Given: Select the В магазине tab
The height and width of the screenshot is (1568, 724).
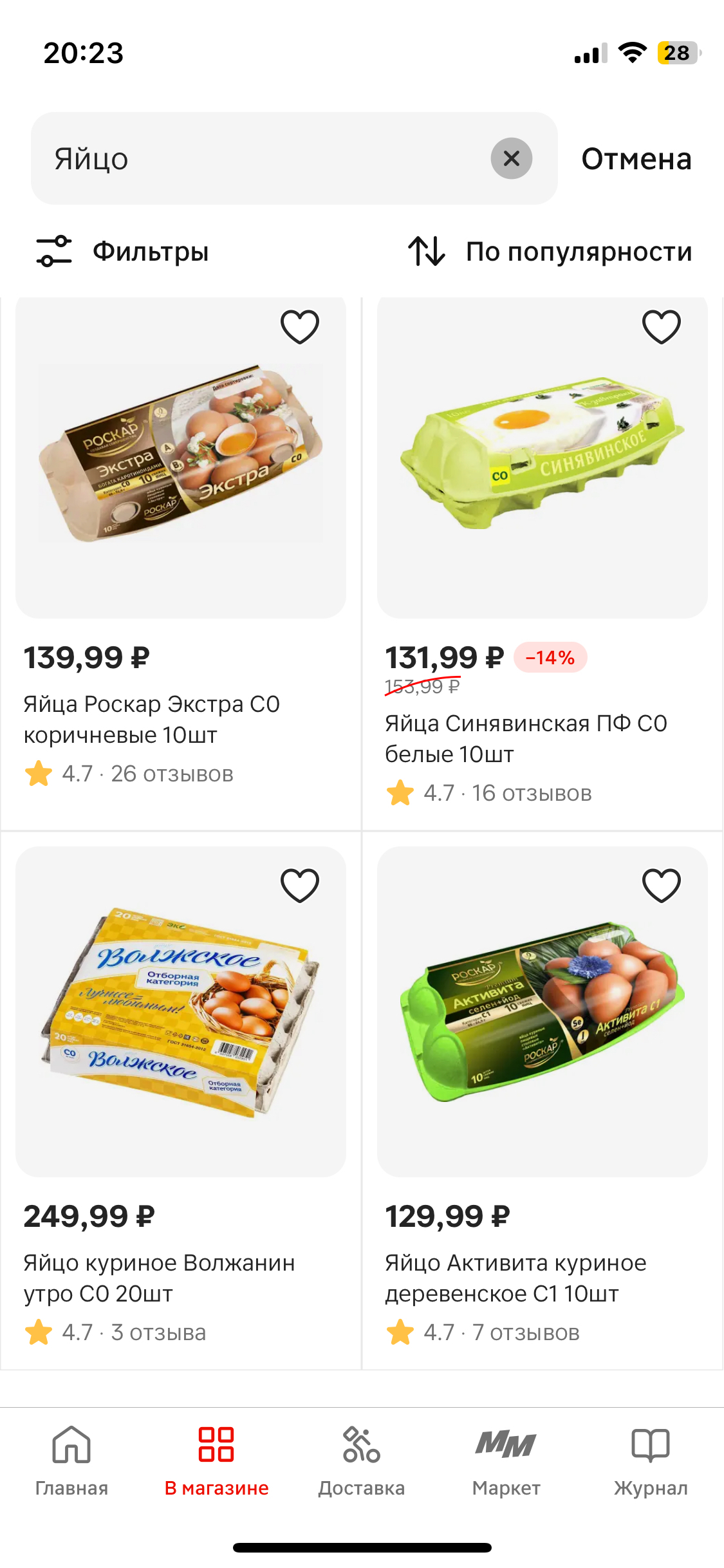Looking at the screenshot, I should click(216, 1461).
